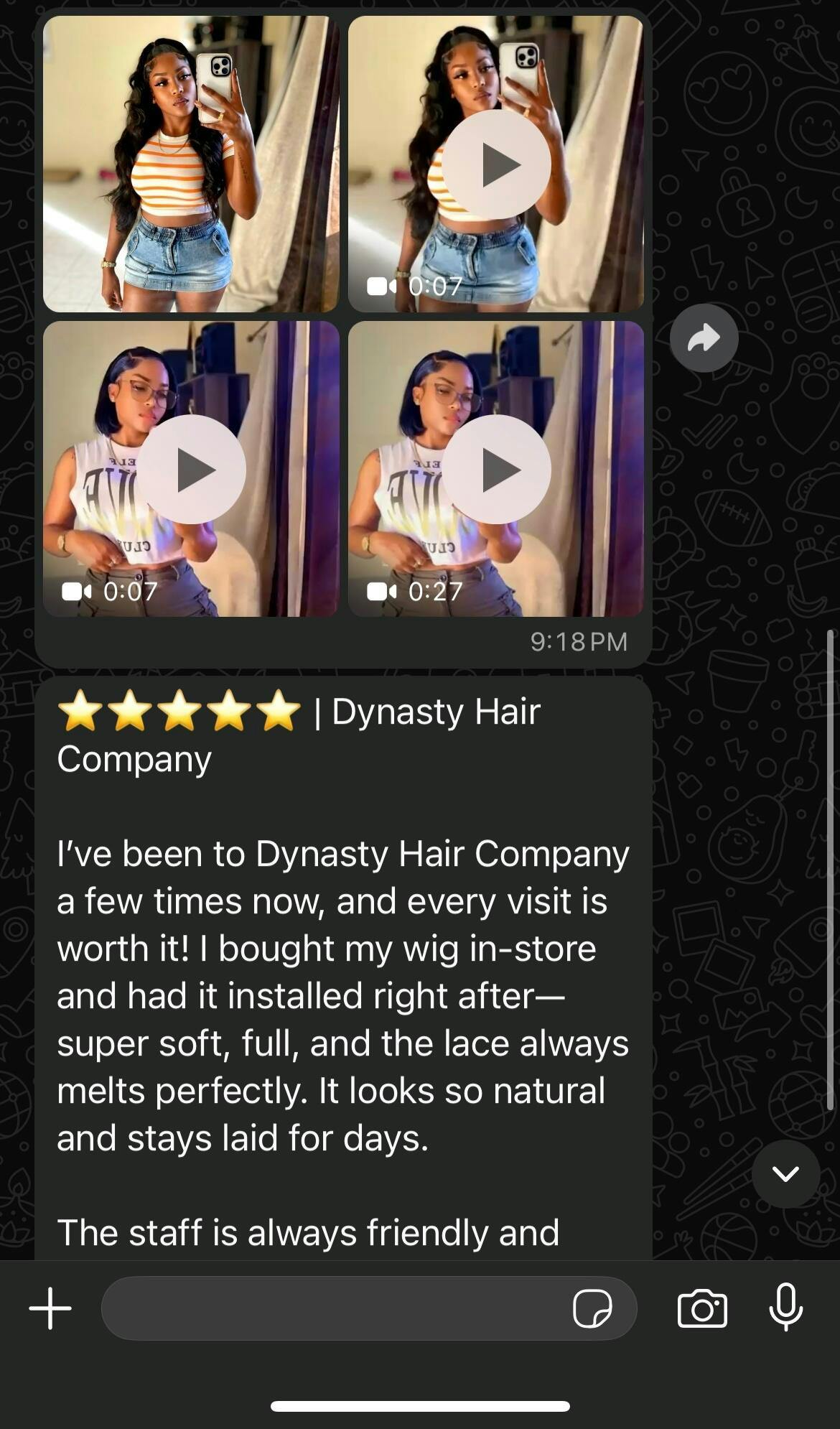This screenshot has height=1429, width=840.
Task: Play the bob-hairstyle 0:07 video
Action: coord(191,469)
